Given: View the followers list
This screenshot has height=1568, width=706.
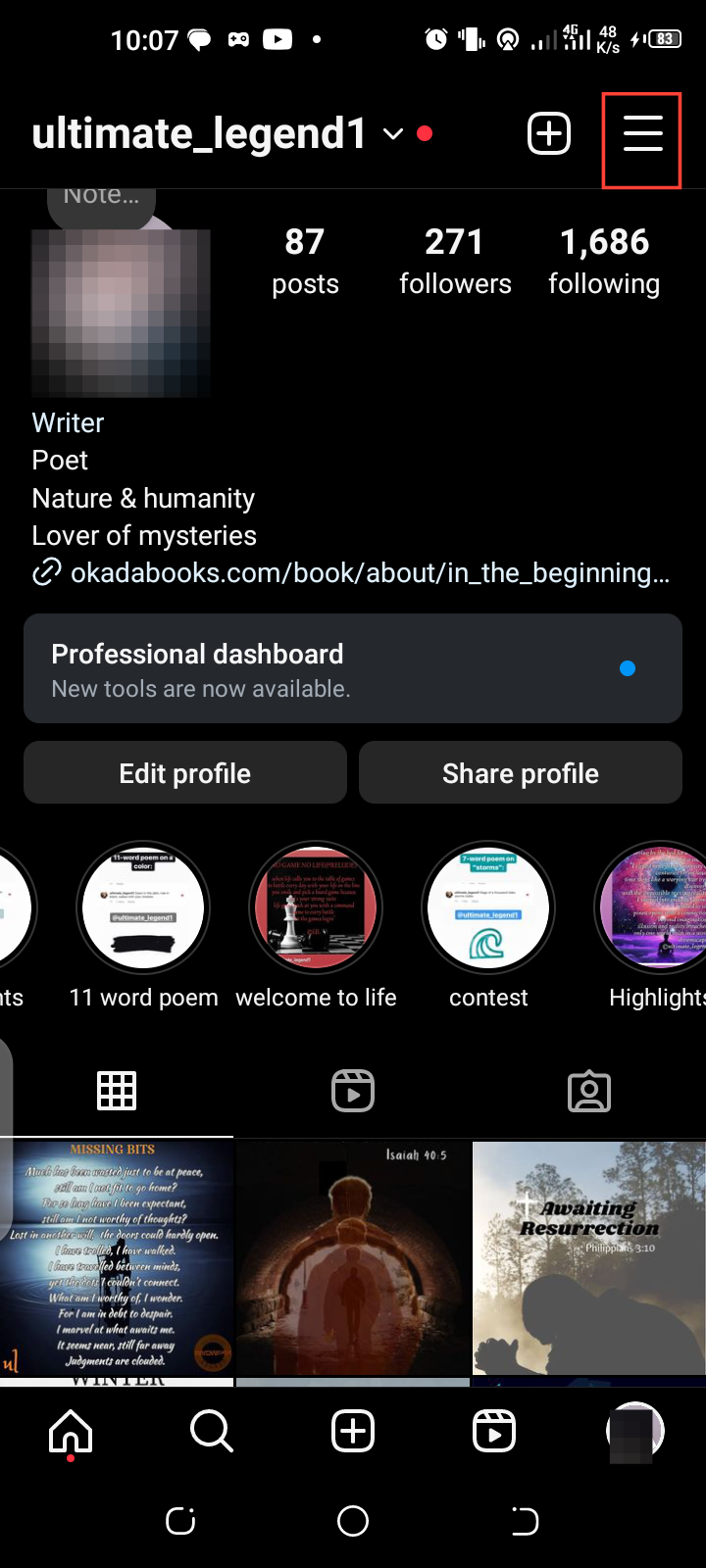Looking at the screenshot, I should click(x=455, y=262).
